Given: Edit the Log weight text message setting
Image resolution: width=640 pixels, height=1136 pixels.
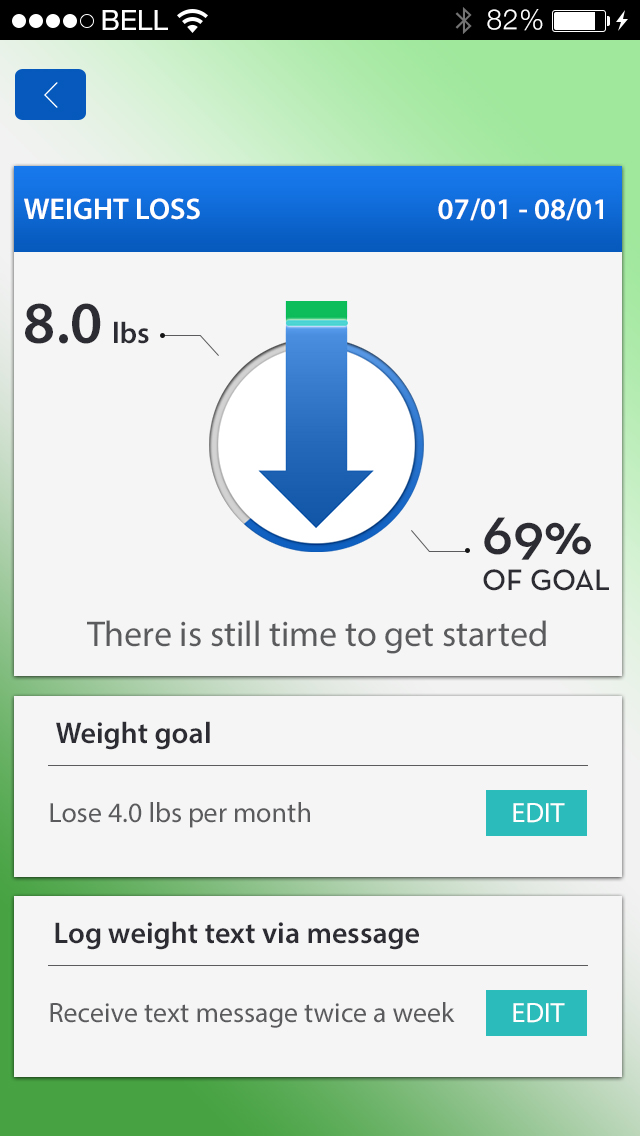Looking at the screenshot, I should click(536, 1013).
